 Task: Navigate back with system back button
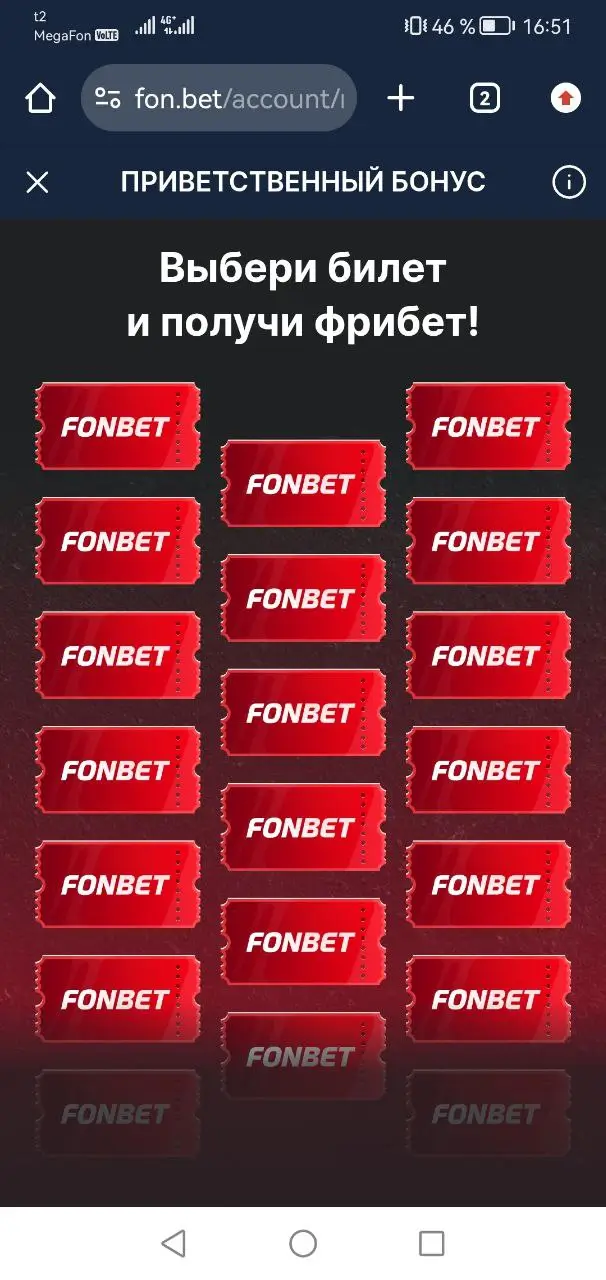173,1243
